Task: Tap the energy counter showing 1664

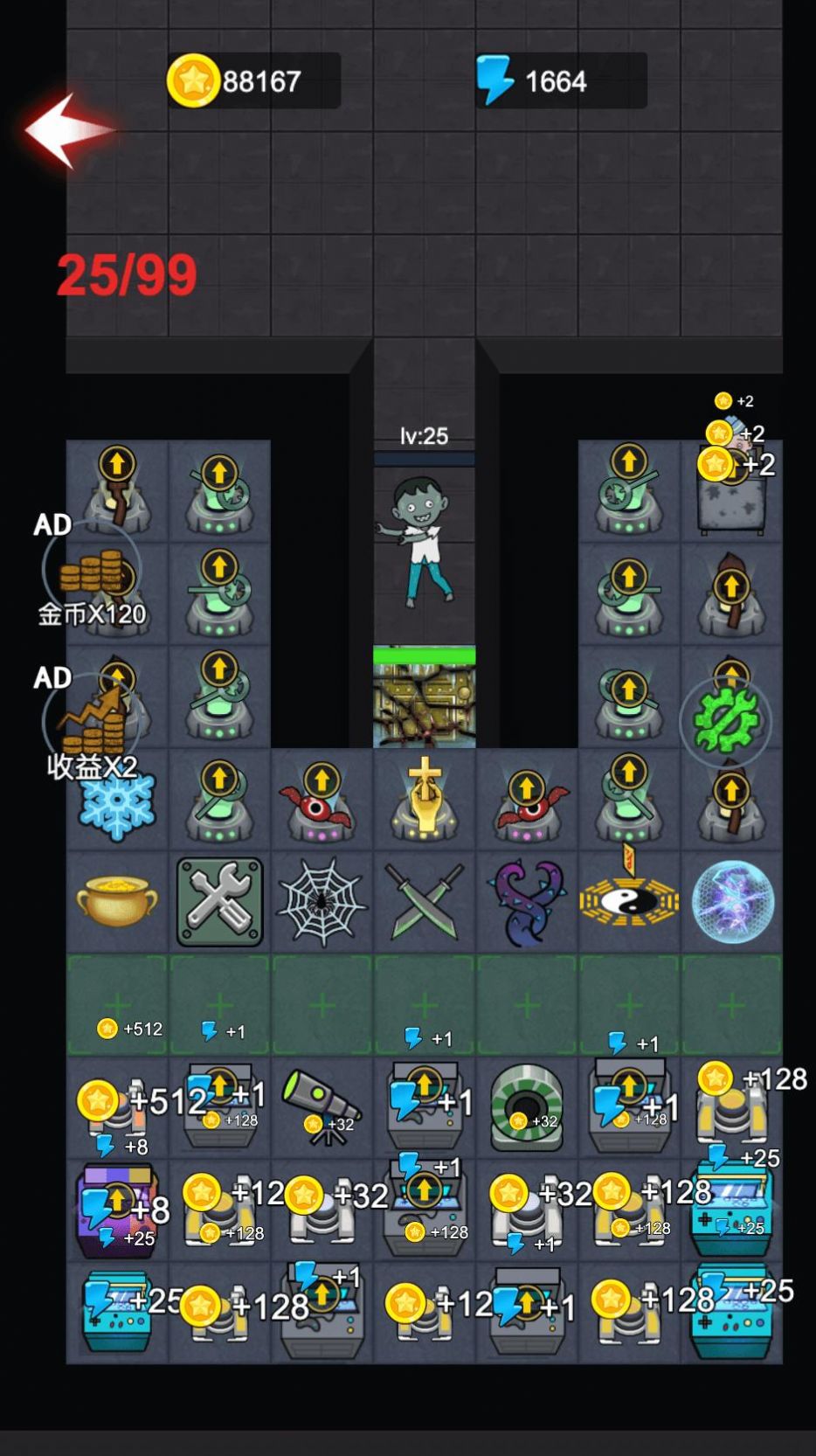Action: 557,80
